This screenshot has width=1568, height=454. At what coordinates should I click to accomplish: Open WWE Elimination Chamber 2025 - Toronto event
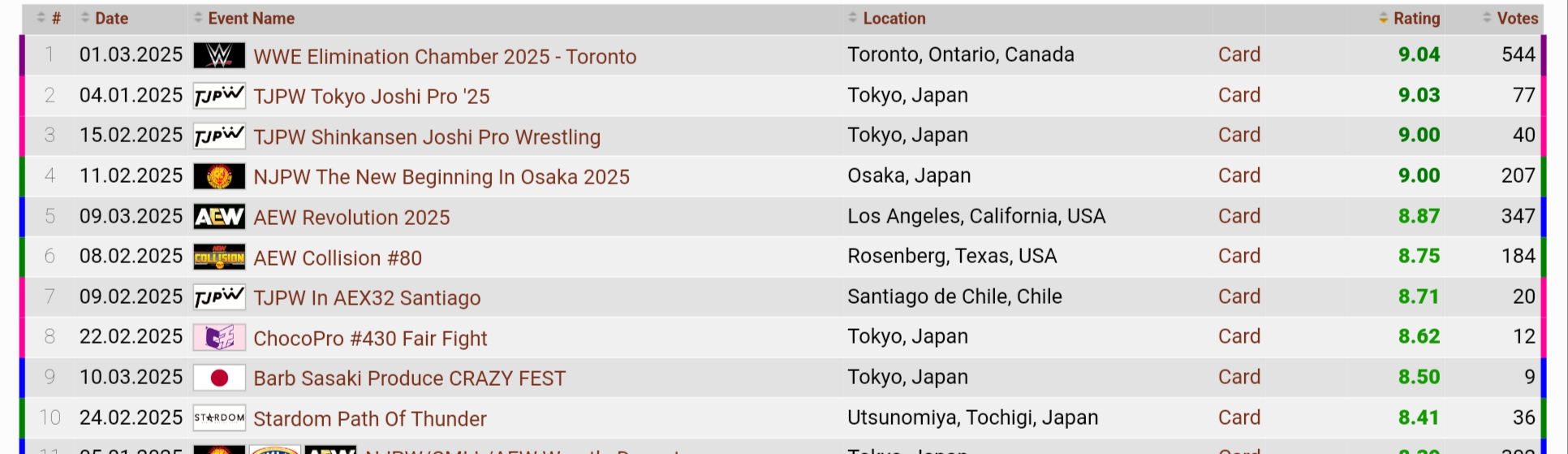[x=444, y=57]
